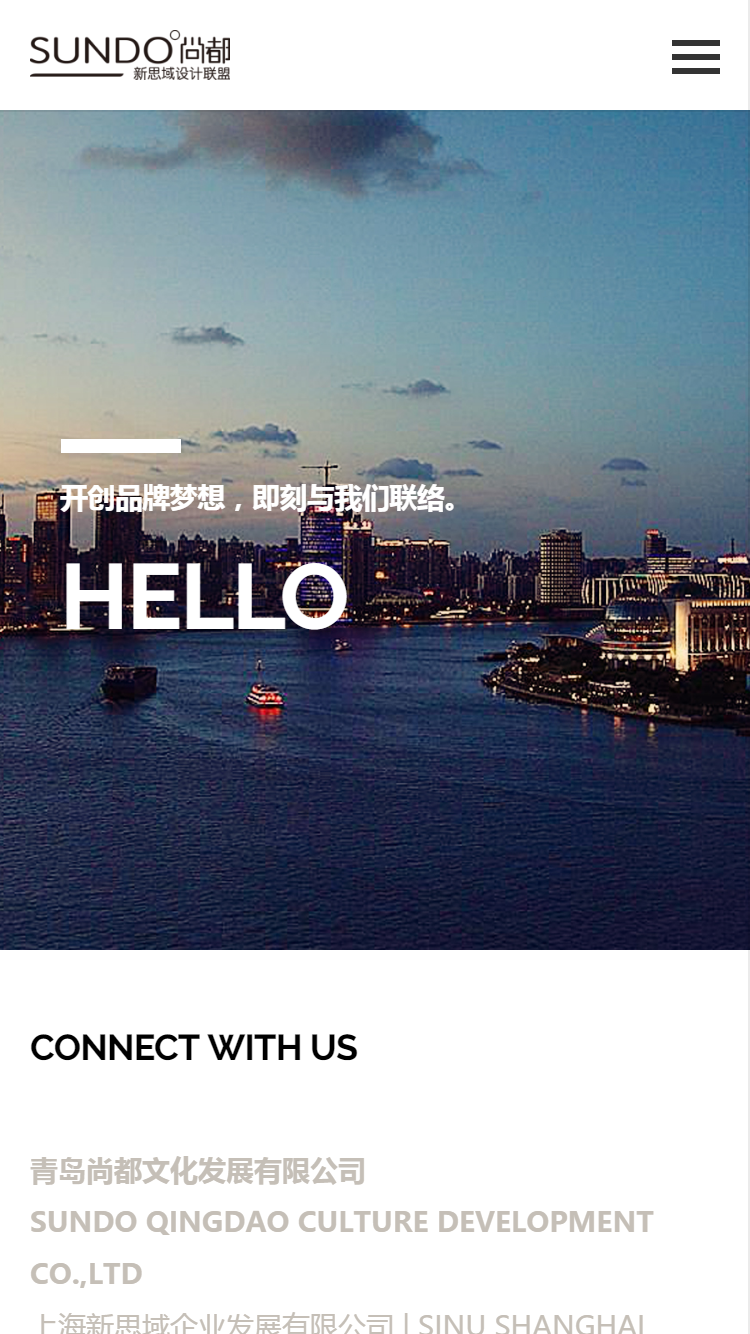Tap the SUNDO logo to go home
Screen dimensions: 750x1334
[x=130, y=55]
